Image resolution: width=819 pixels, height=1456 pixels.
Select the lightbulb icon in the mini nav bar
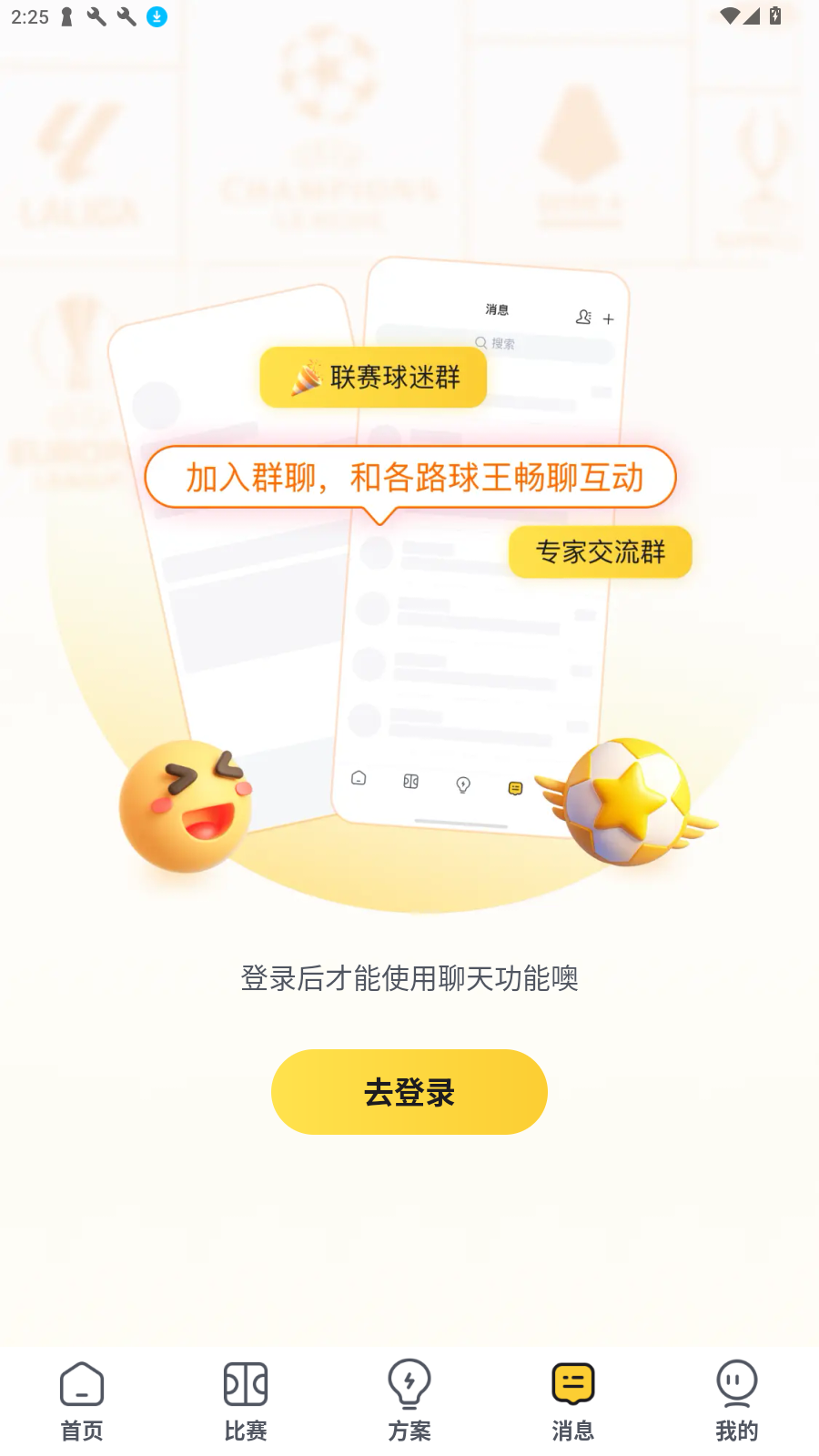tap(462, 783)
